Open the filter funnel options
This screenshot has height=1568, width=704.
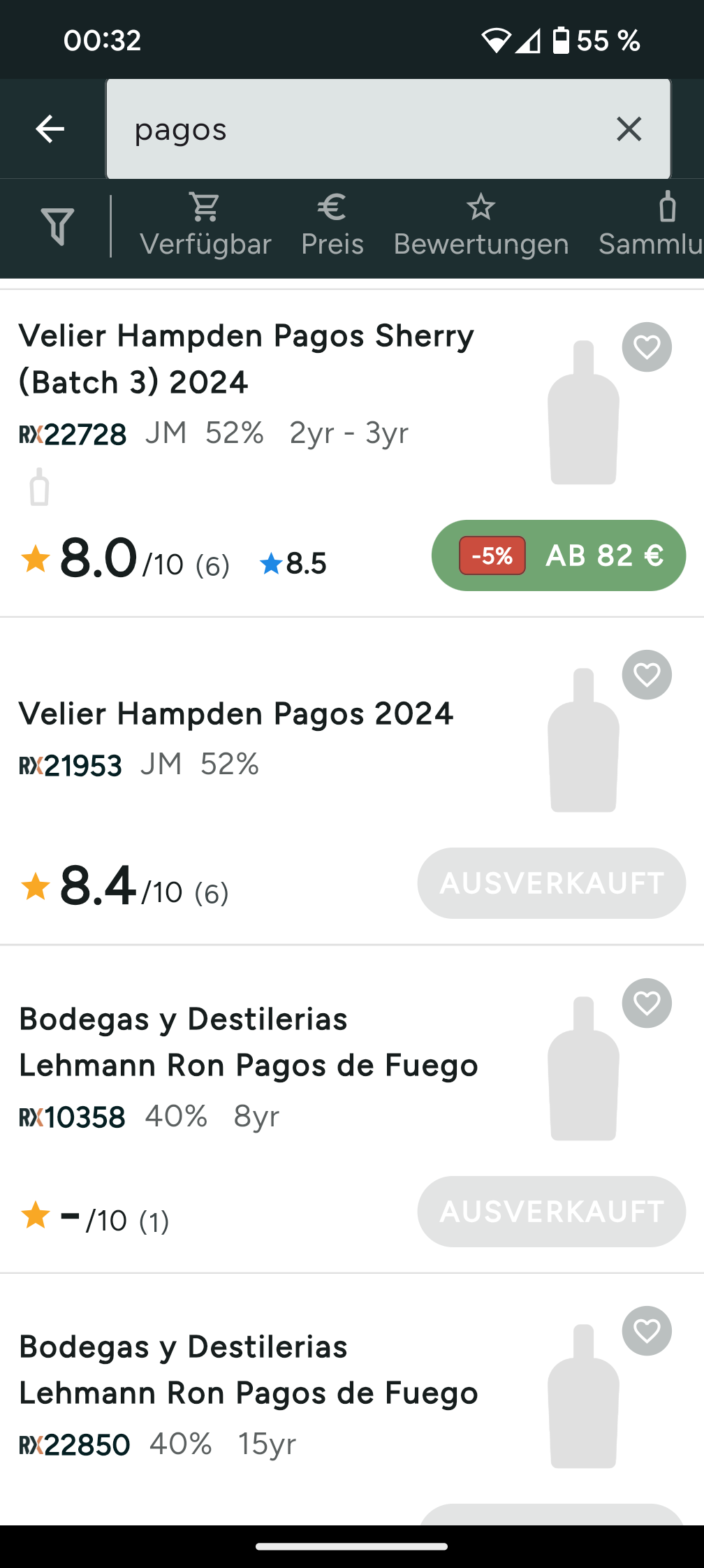tap(57, 226)
